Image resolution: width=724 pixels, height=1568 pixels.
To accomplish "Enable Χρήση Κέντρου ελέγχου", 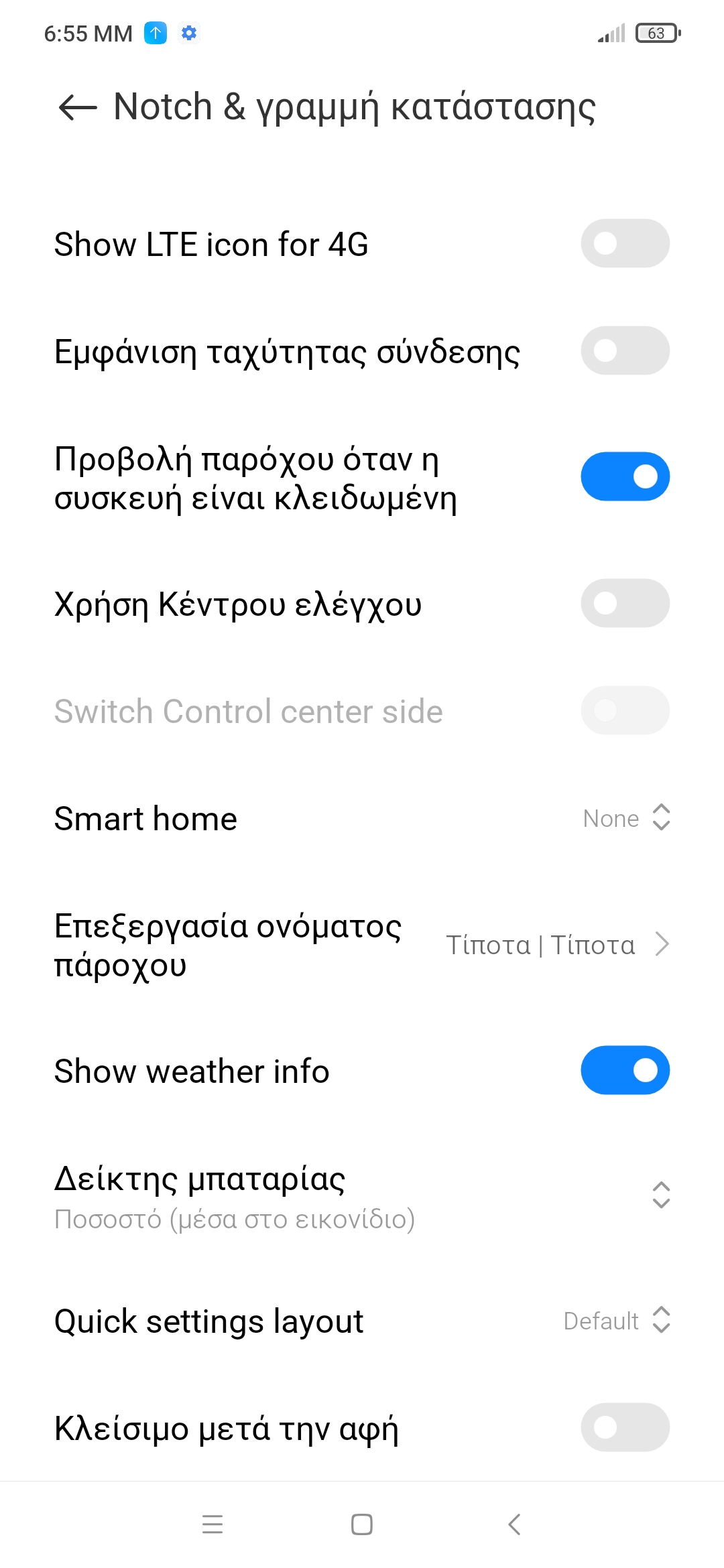I will point(625,603).
